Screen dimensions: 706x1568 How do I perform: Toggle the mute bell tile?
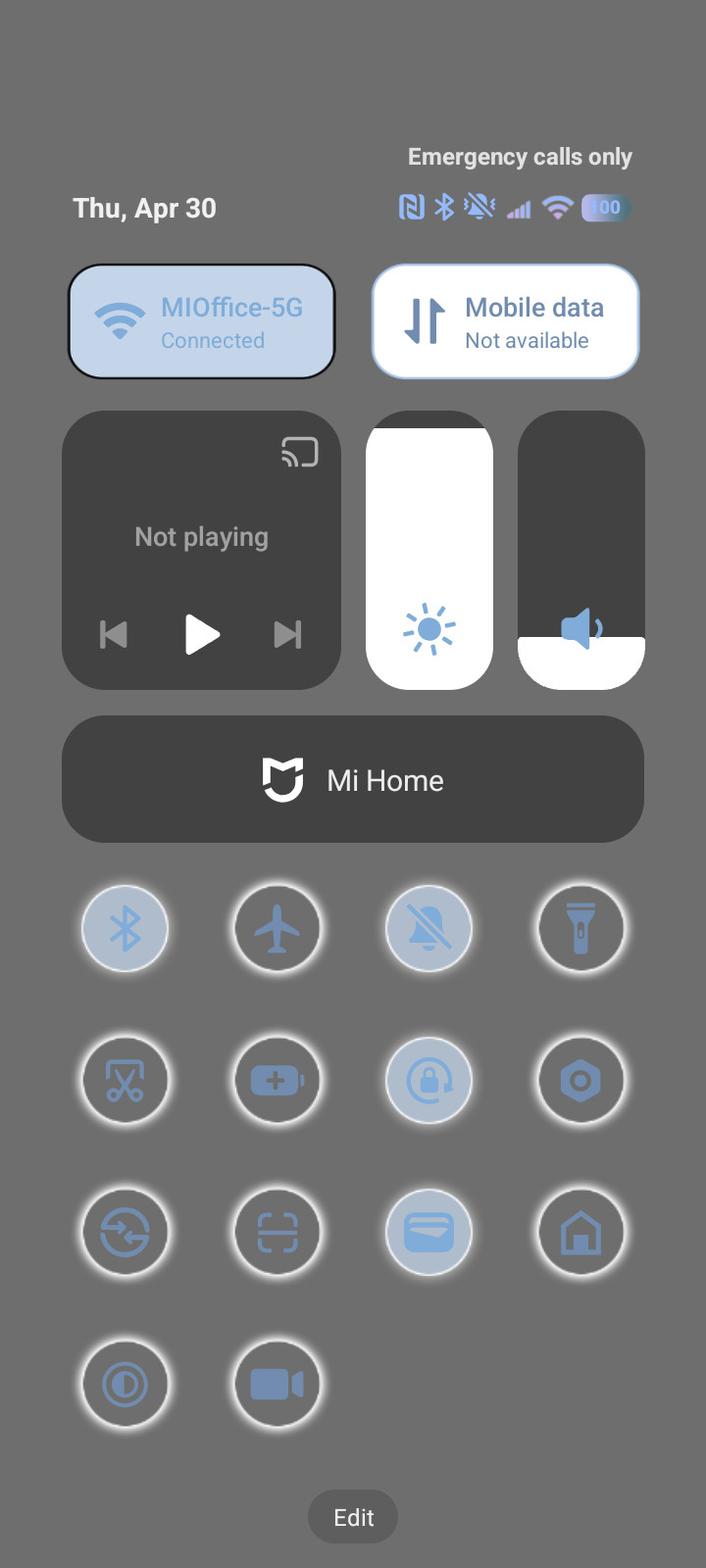coord(429,928)
